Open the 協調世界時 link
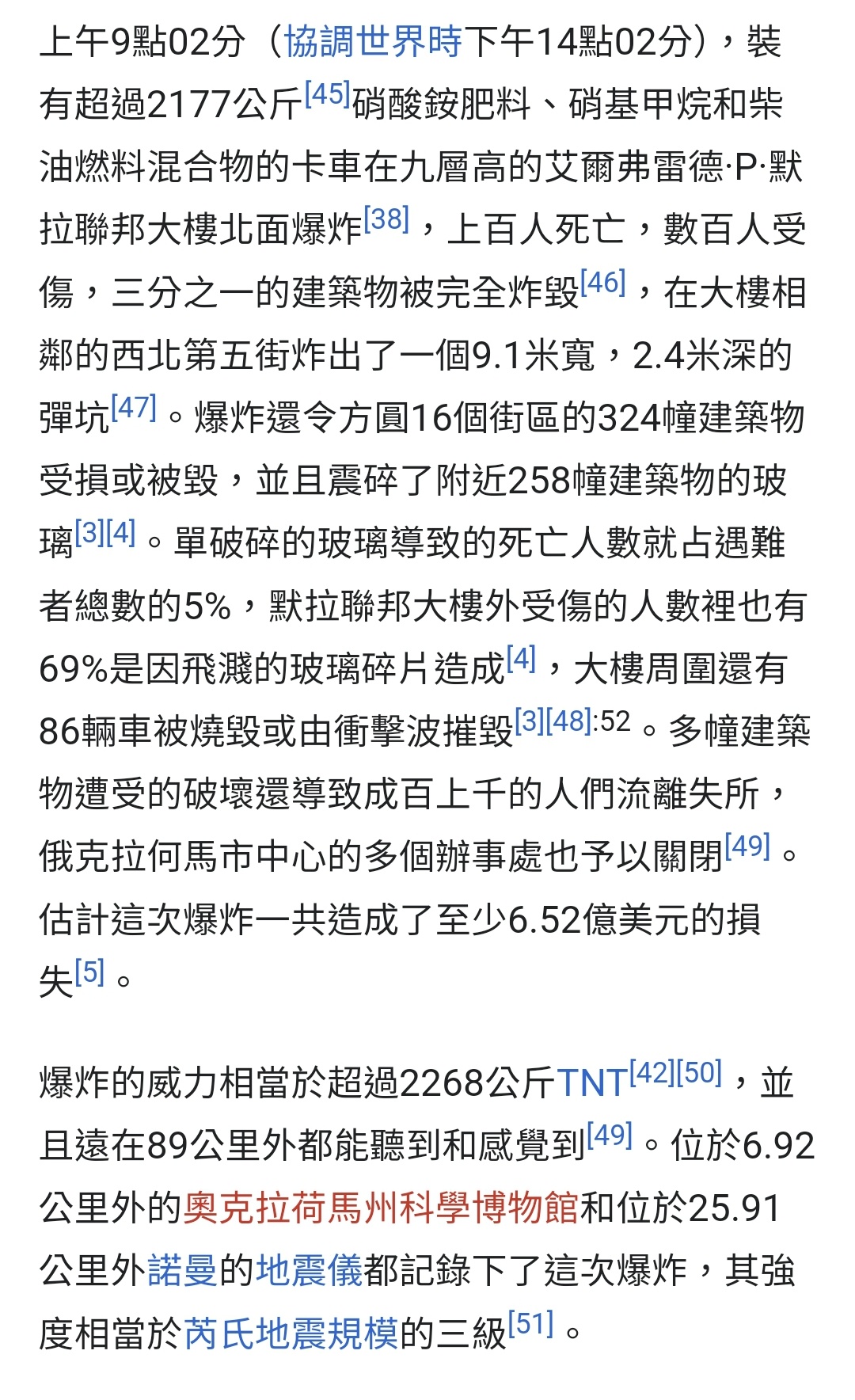The image size is (855, 1400). [373, 41]
